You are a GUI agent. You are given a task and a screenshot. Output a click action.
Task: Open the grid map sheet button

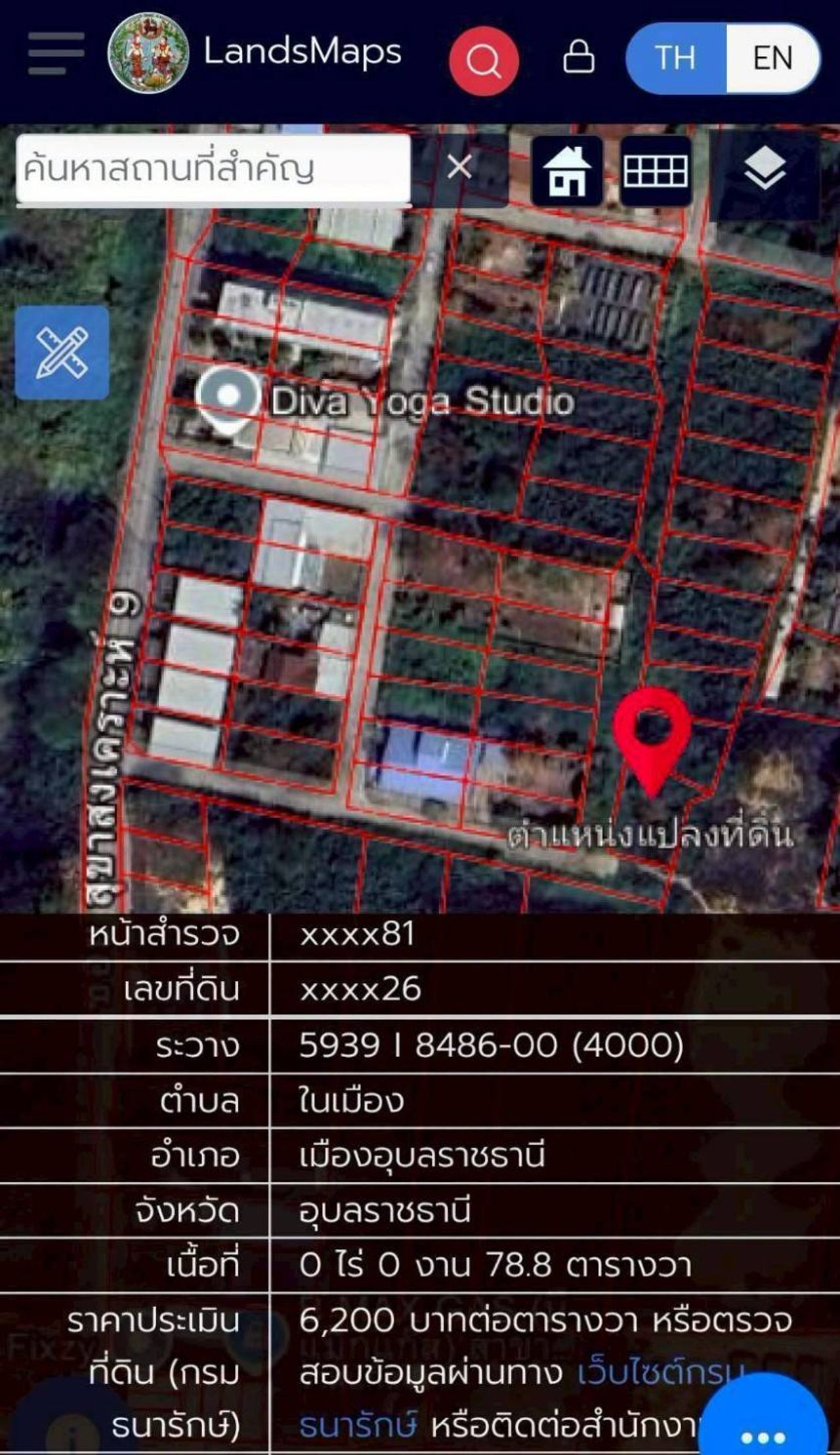(656, 171)
